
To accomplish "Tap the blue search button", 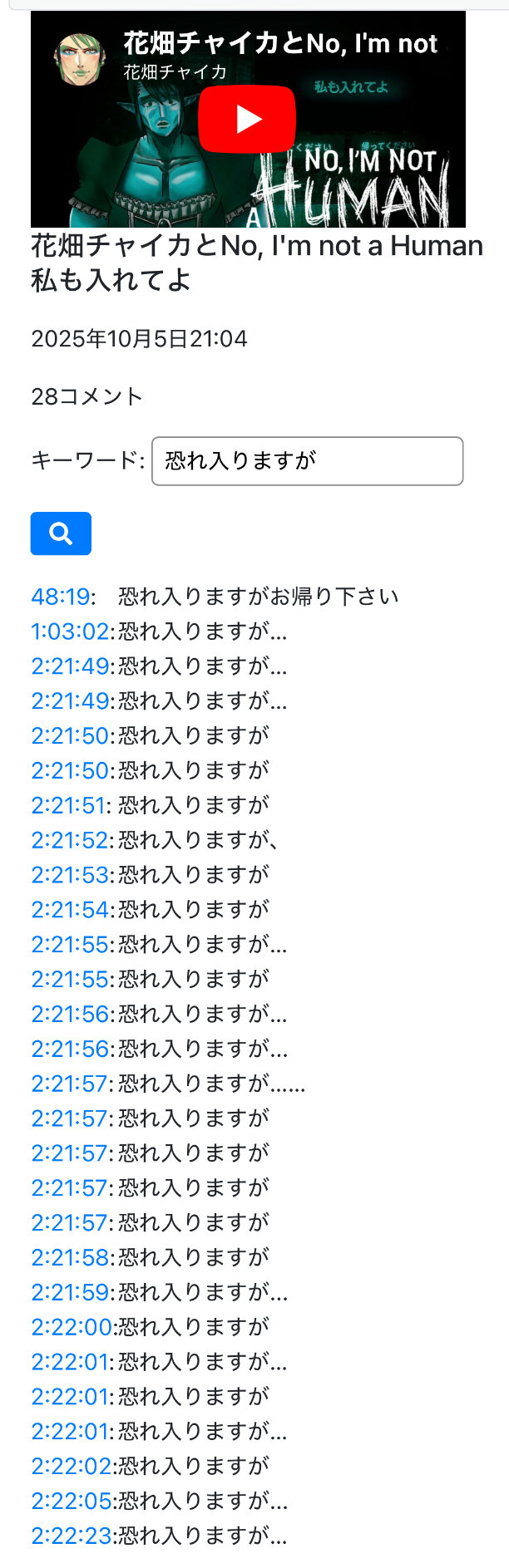I will click(x=61, y=533).
